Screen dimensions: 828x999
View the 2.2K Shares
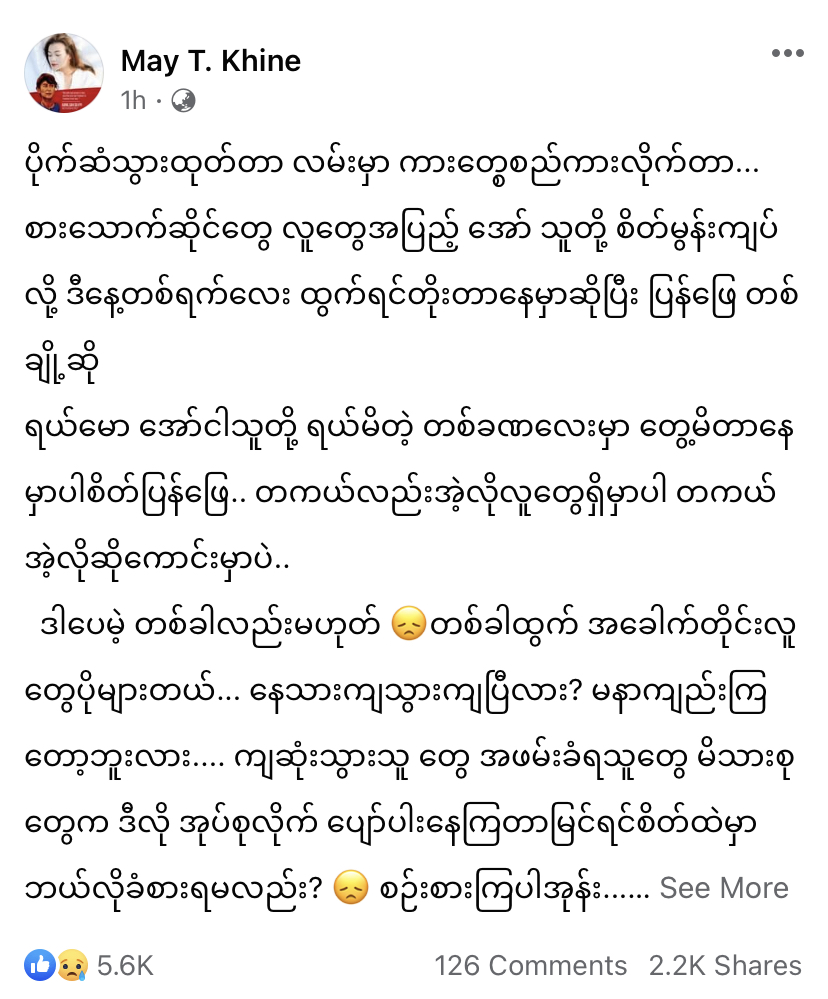pos(725,965)
